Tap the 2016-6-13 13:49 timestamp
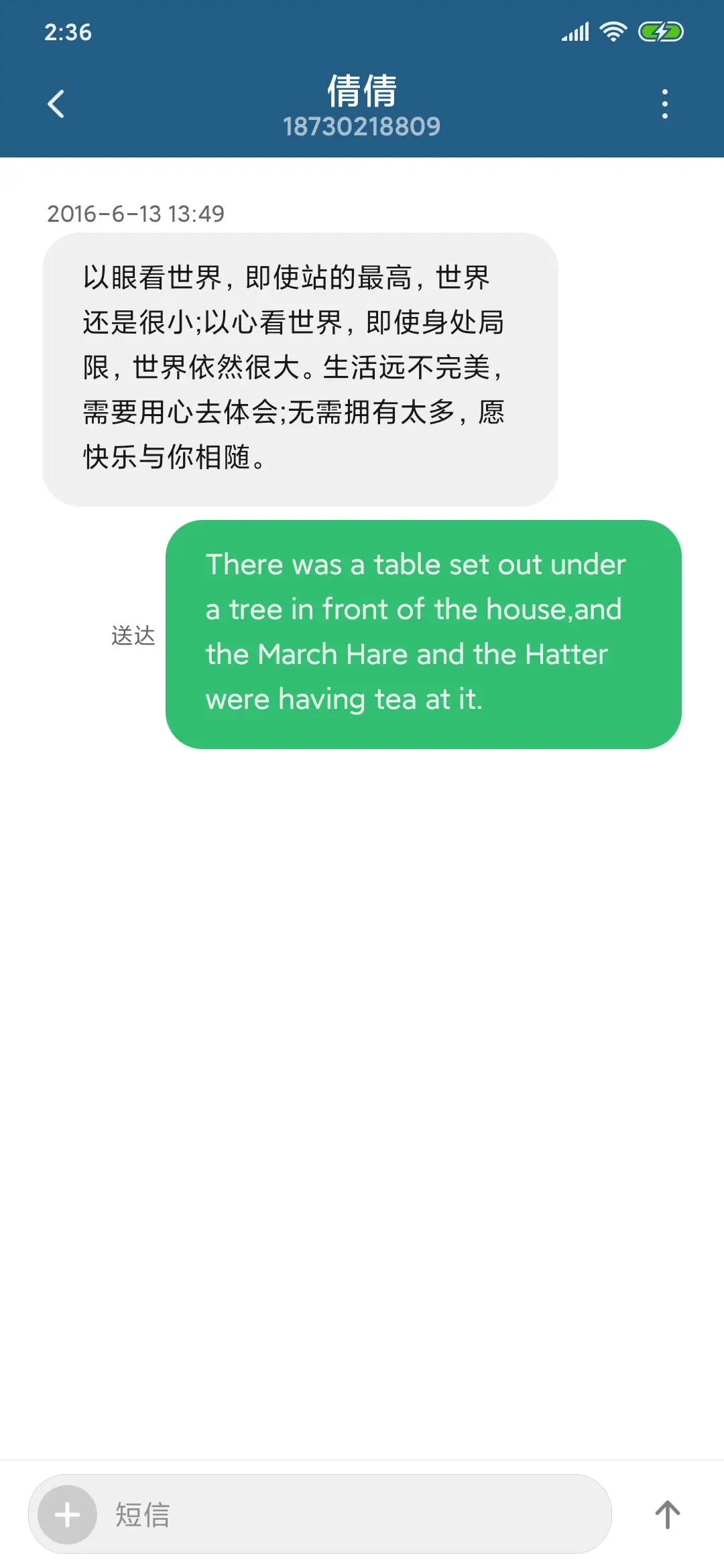Screen dimensions: 724x1568 click(x=135, y=214)
